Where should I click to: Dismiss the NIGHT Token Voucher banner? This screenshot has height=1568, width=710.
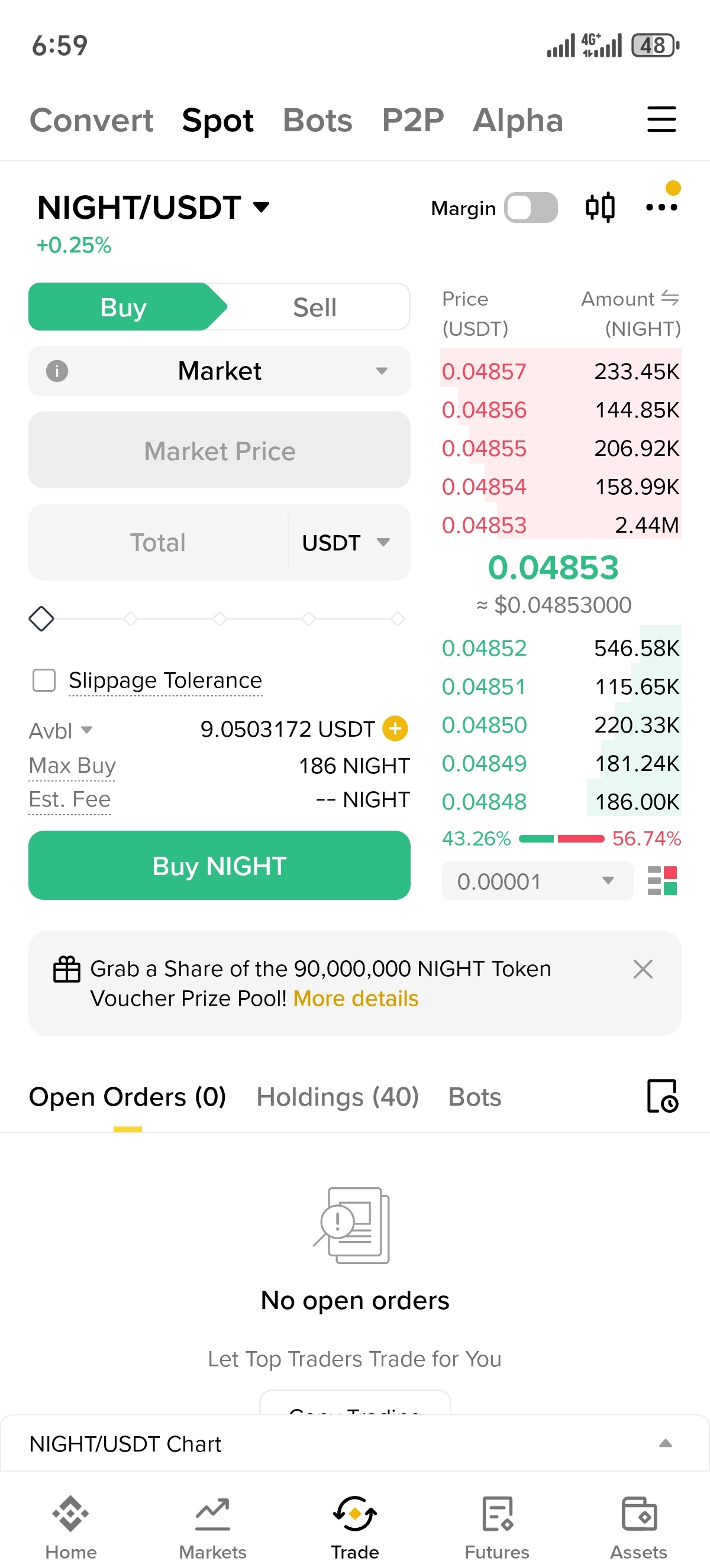coord(643,969)
